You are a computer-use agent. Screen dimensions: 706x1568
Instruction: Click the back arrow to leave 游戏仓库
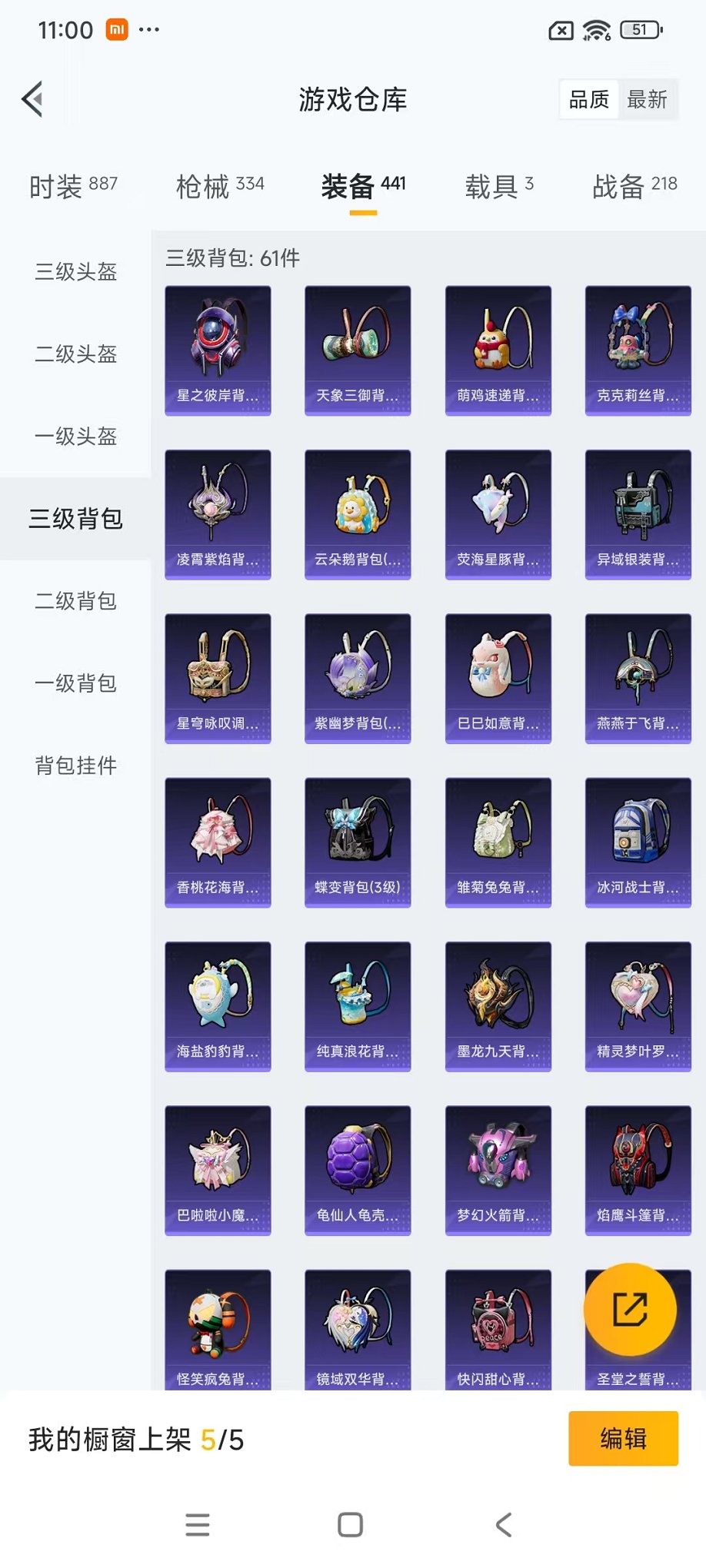pos(31,99)
